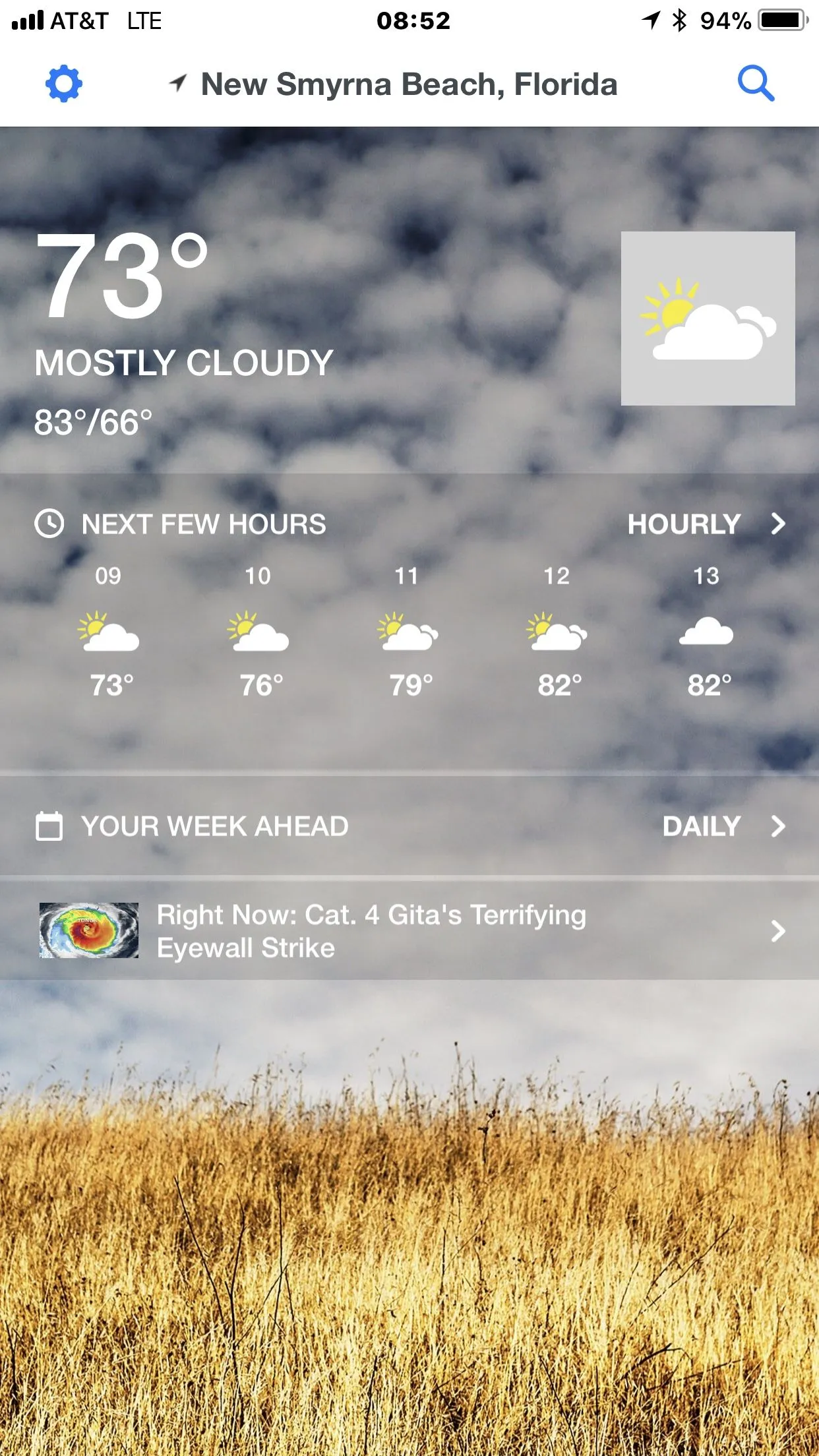Tap the New Smyrna Beach, Florida location title
The image size is (819, 1456).
point(408,84)
